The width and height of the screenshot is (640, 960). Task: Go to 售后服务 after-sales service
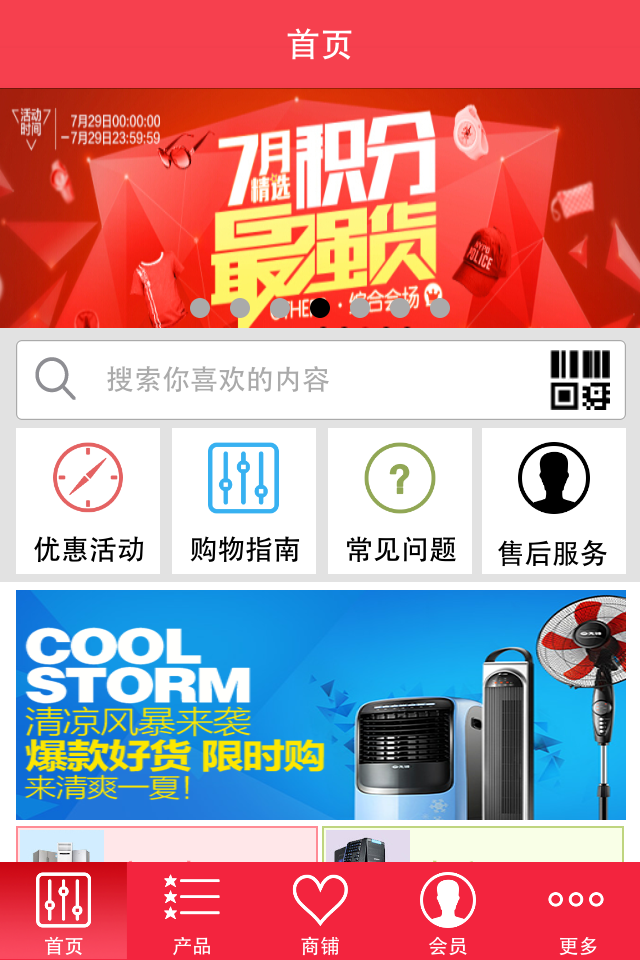[554, 502]
